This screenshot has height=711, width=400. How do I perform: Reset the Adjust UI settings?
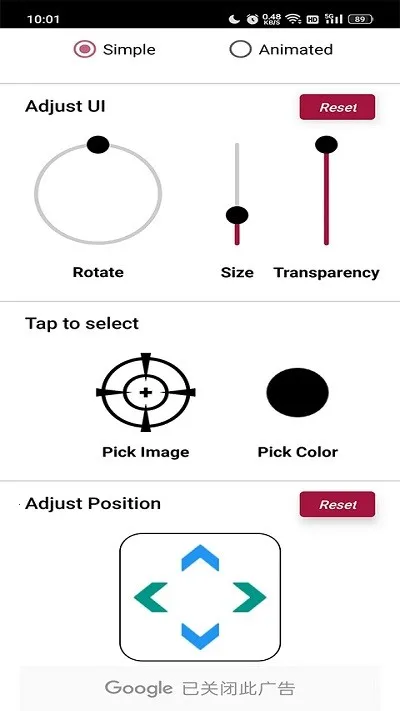tap(337, 107)
